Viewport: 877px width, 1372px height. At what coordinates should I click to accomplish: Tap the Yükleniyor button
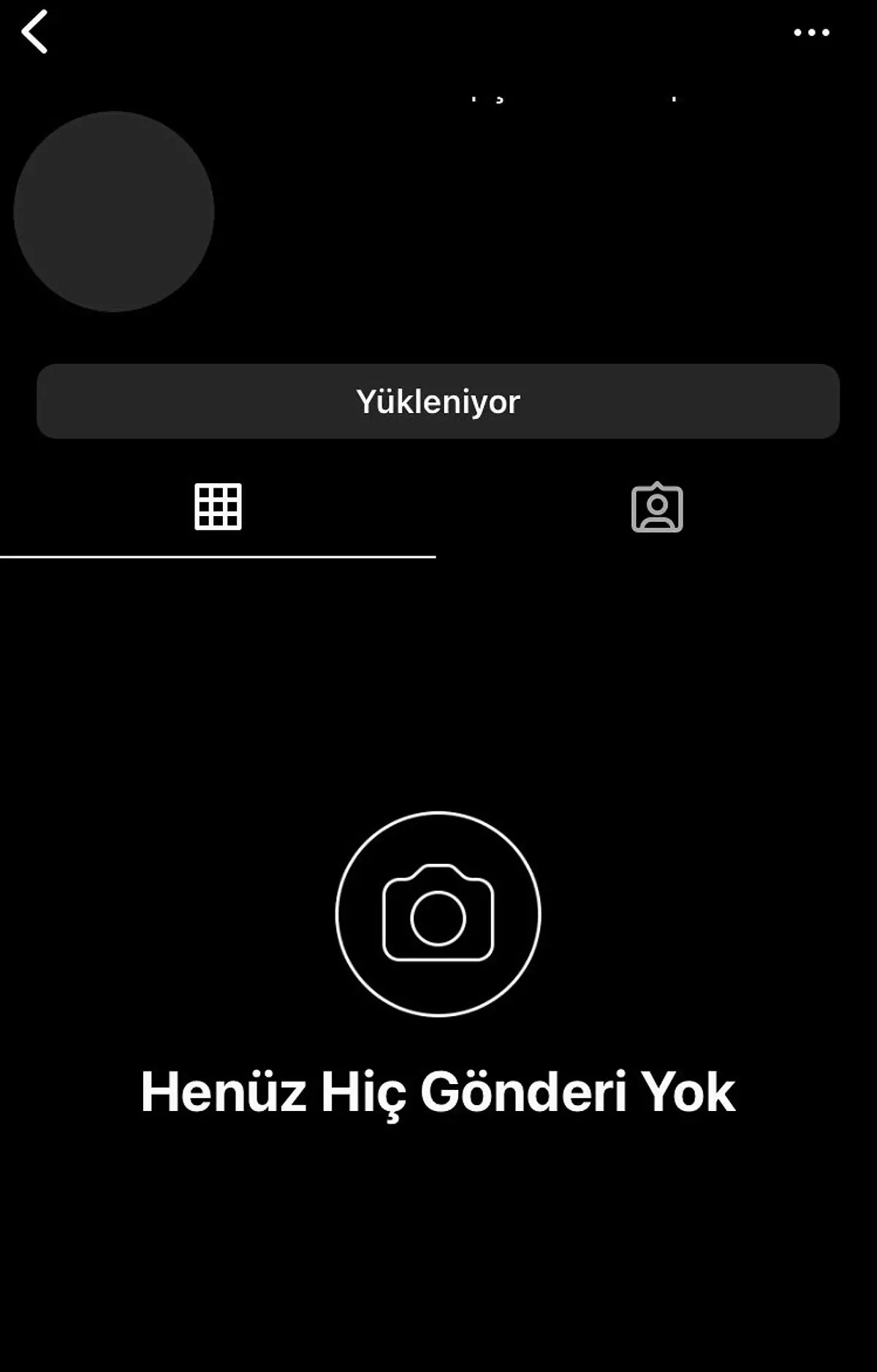(x=438, y=401)
